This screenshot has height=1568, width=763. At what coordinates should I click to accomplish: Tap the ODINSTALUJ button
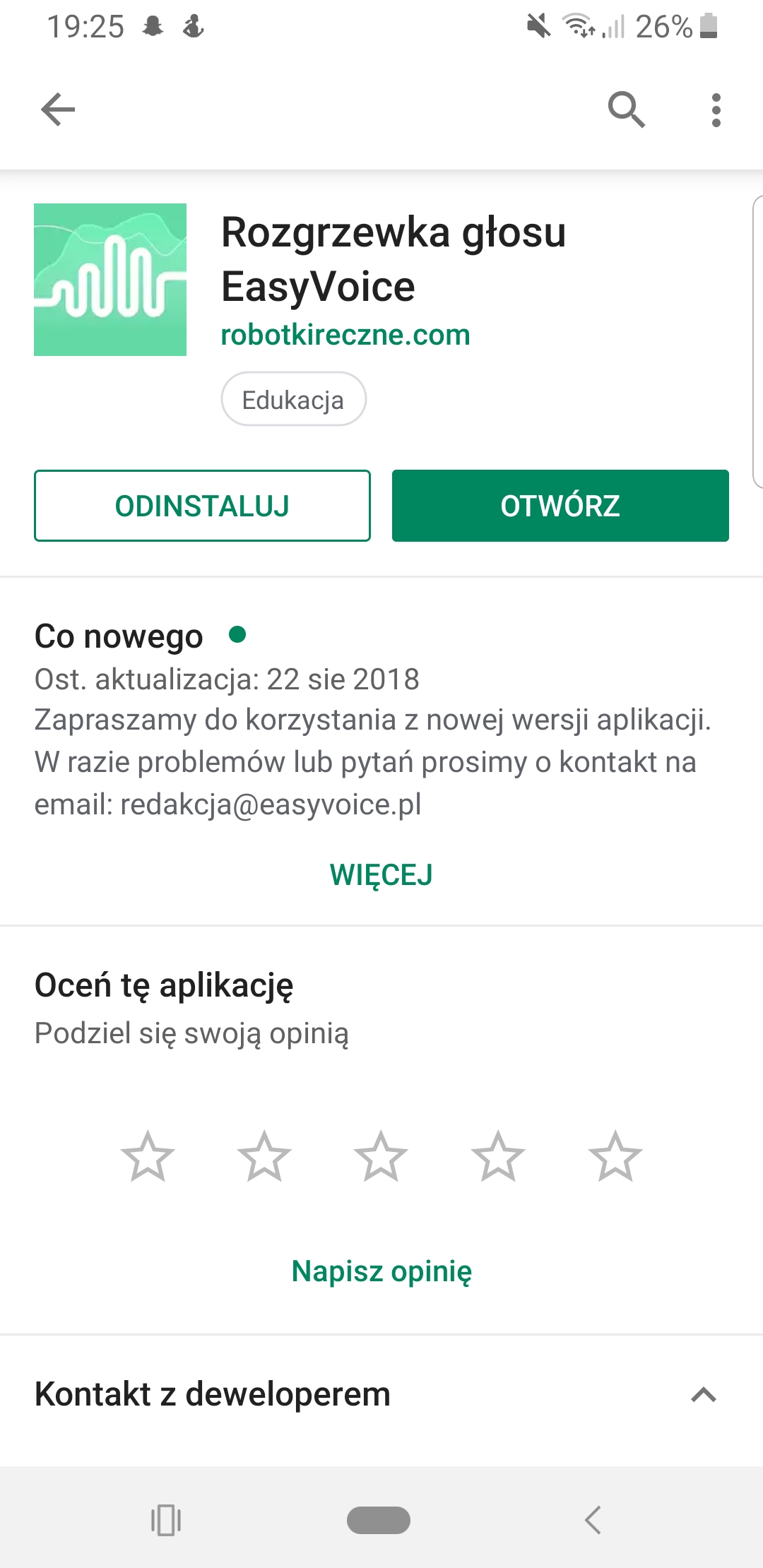(x=202, y=506)
